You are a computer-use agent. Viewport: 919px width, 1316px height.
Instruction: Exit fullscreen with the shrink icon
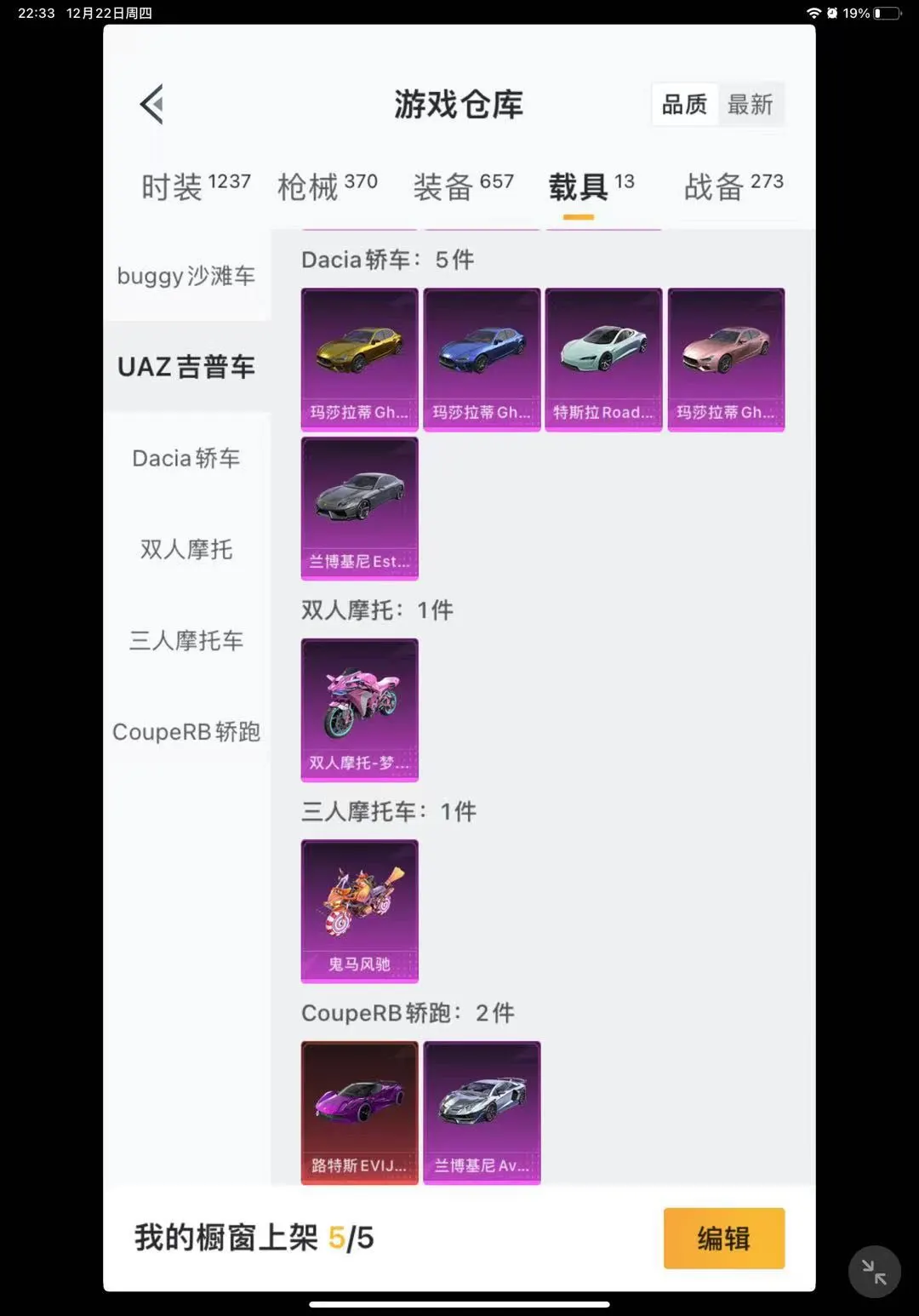tap(874, 1272)
